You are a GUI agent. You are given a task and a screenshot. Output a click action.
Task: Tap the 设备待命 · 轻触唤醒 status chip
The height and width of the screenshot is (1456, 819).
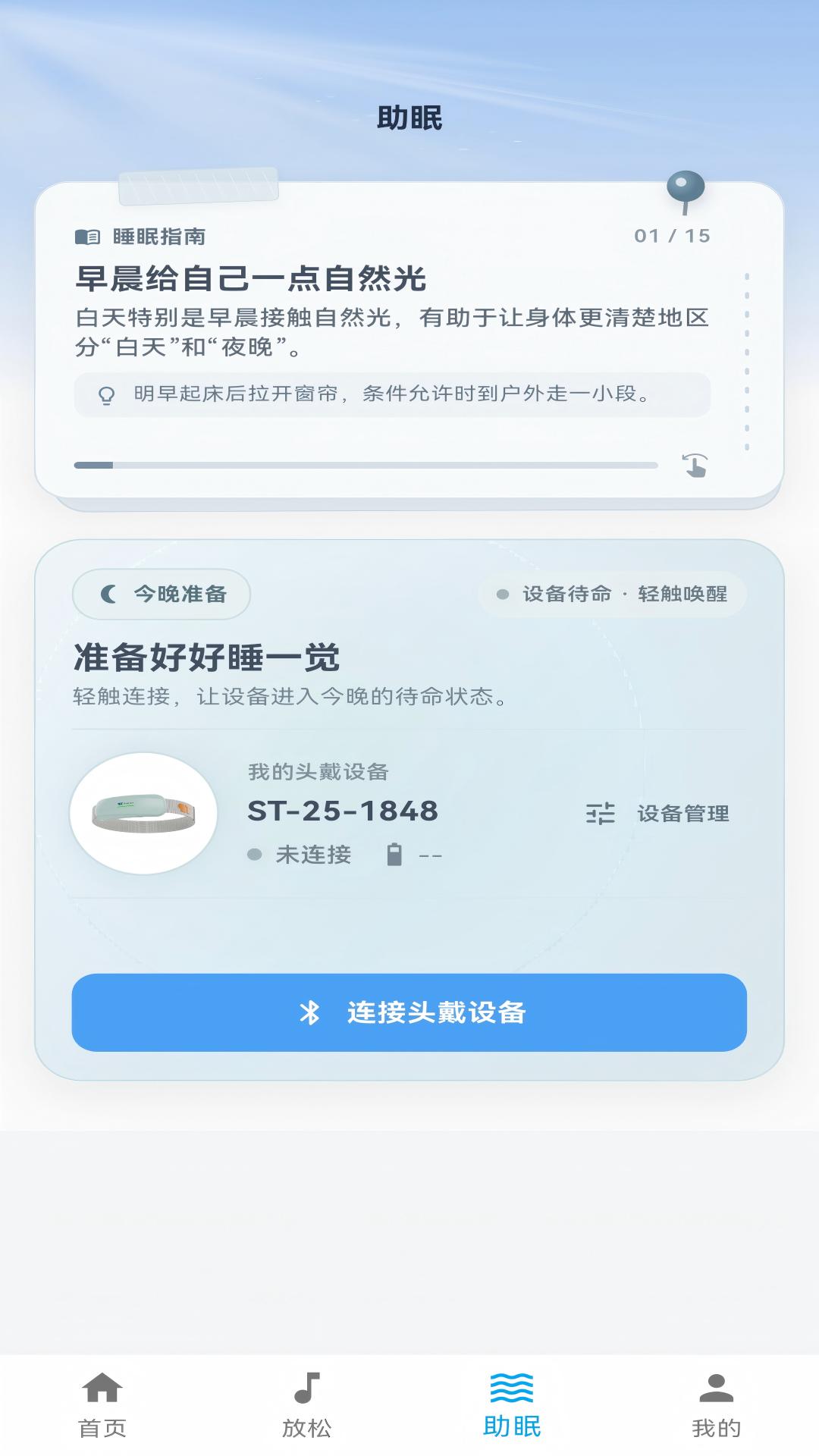coord(613,594)
